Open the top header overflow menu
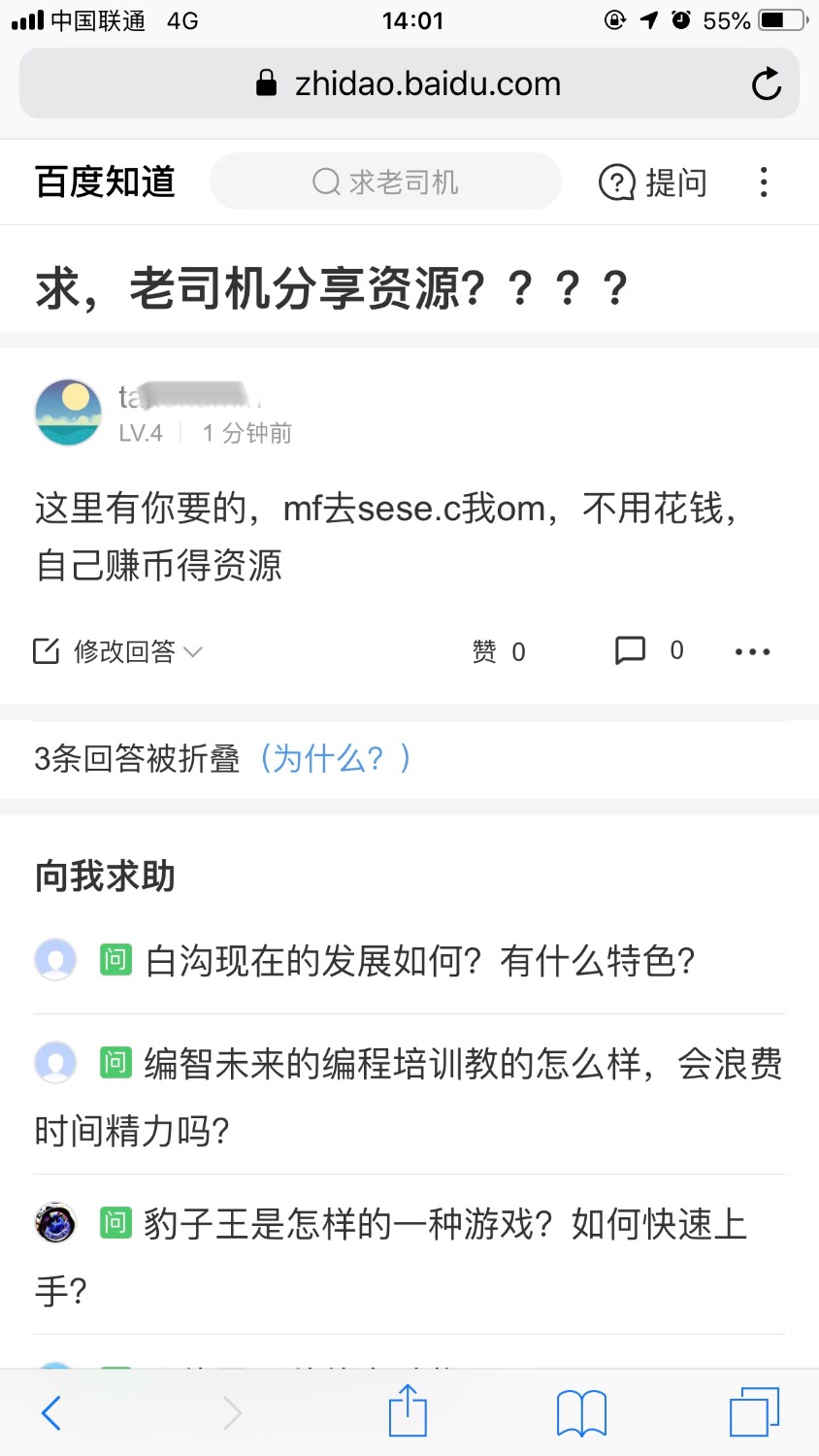The image size is (819, 1456). point(764,182)
